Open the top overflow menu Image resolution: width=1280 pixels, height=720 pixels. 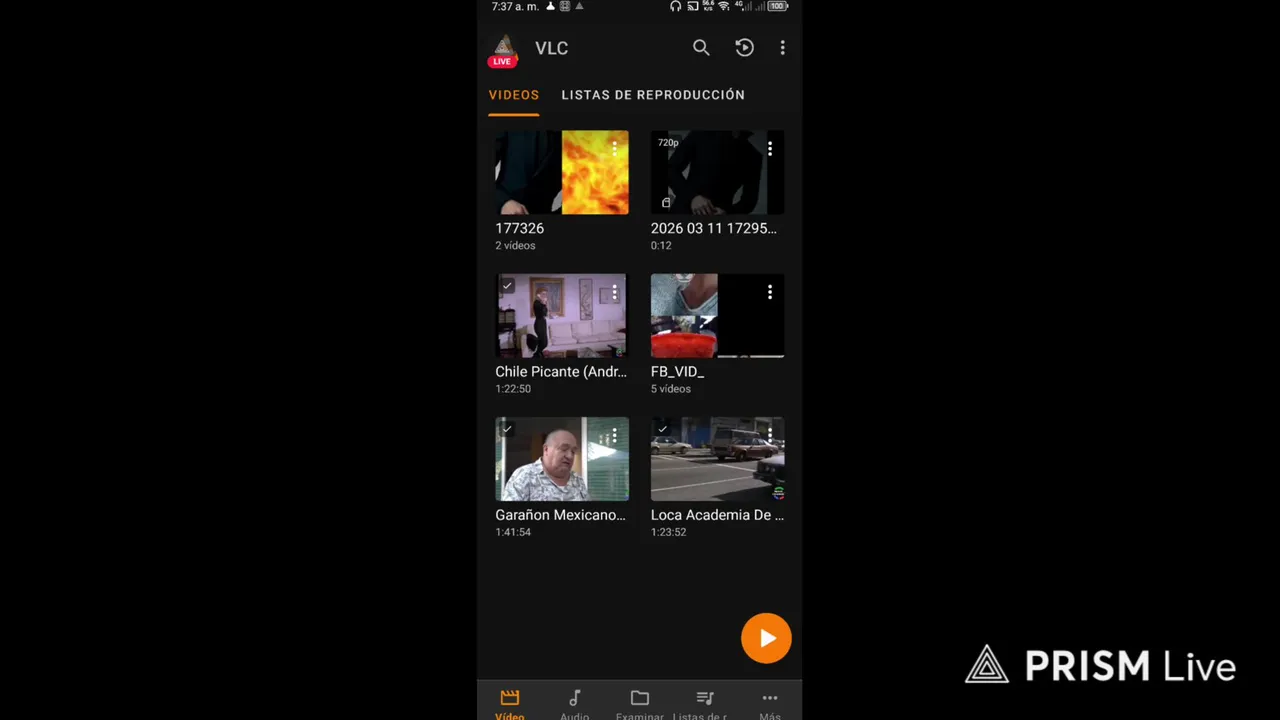click(782, 48)
